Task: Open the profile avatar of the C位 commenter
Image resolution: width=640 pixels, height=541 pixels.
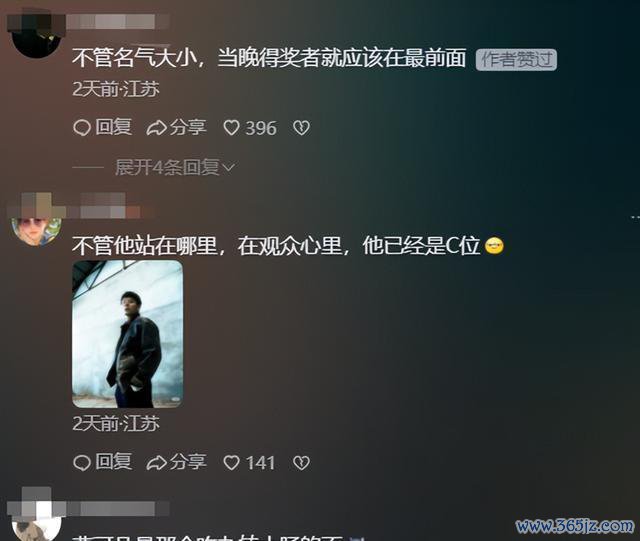Action: [36, 226]
